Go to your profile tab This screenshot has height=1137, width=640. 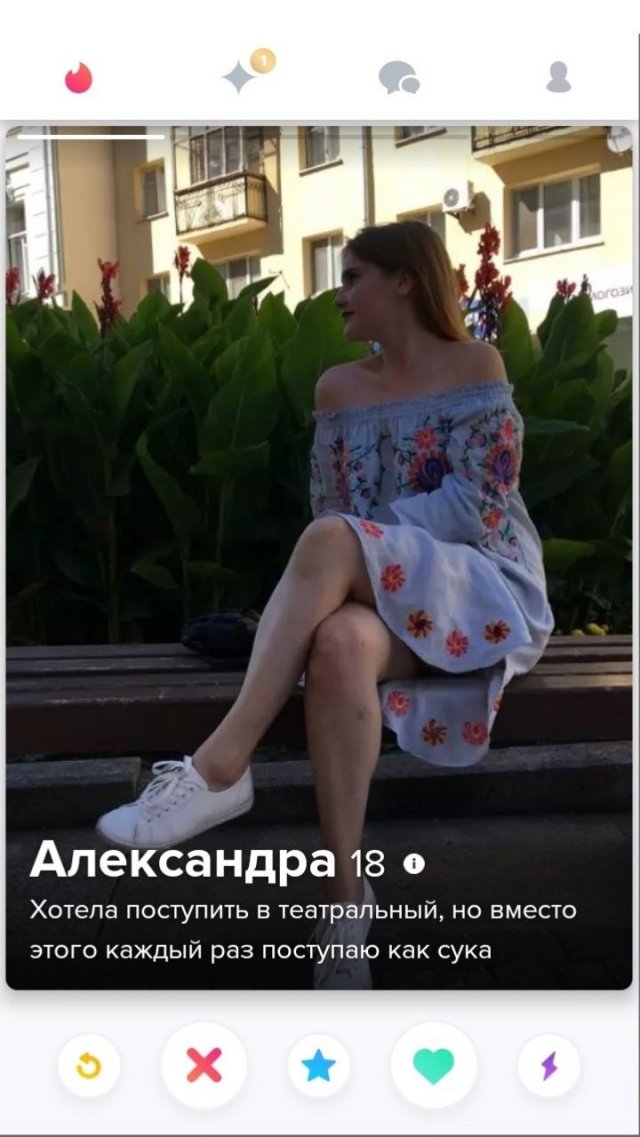pyautogui.click(x=559, y=78)
